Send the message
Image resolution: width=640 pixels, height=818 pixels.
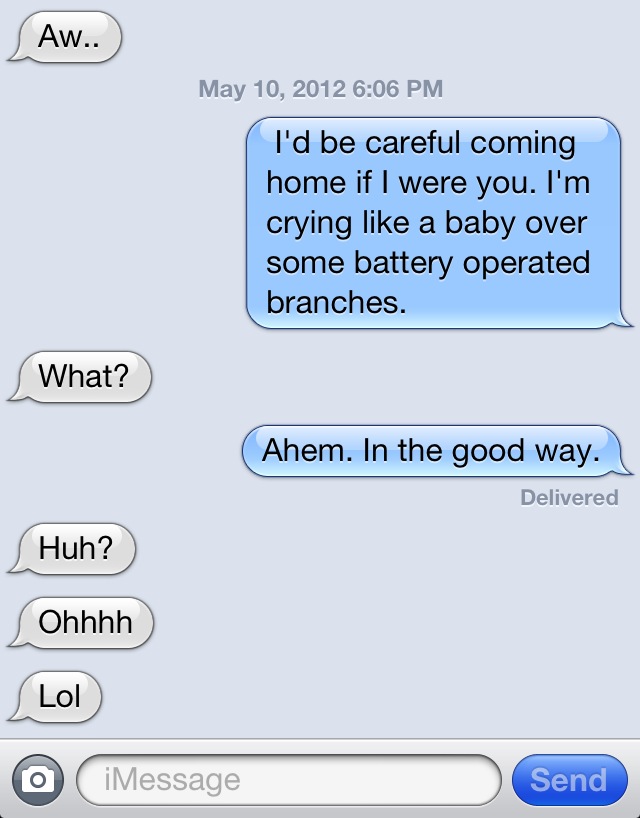568,780
